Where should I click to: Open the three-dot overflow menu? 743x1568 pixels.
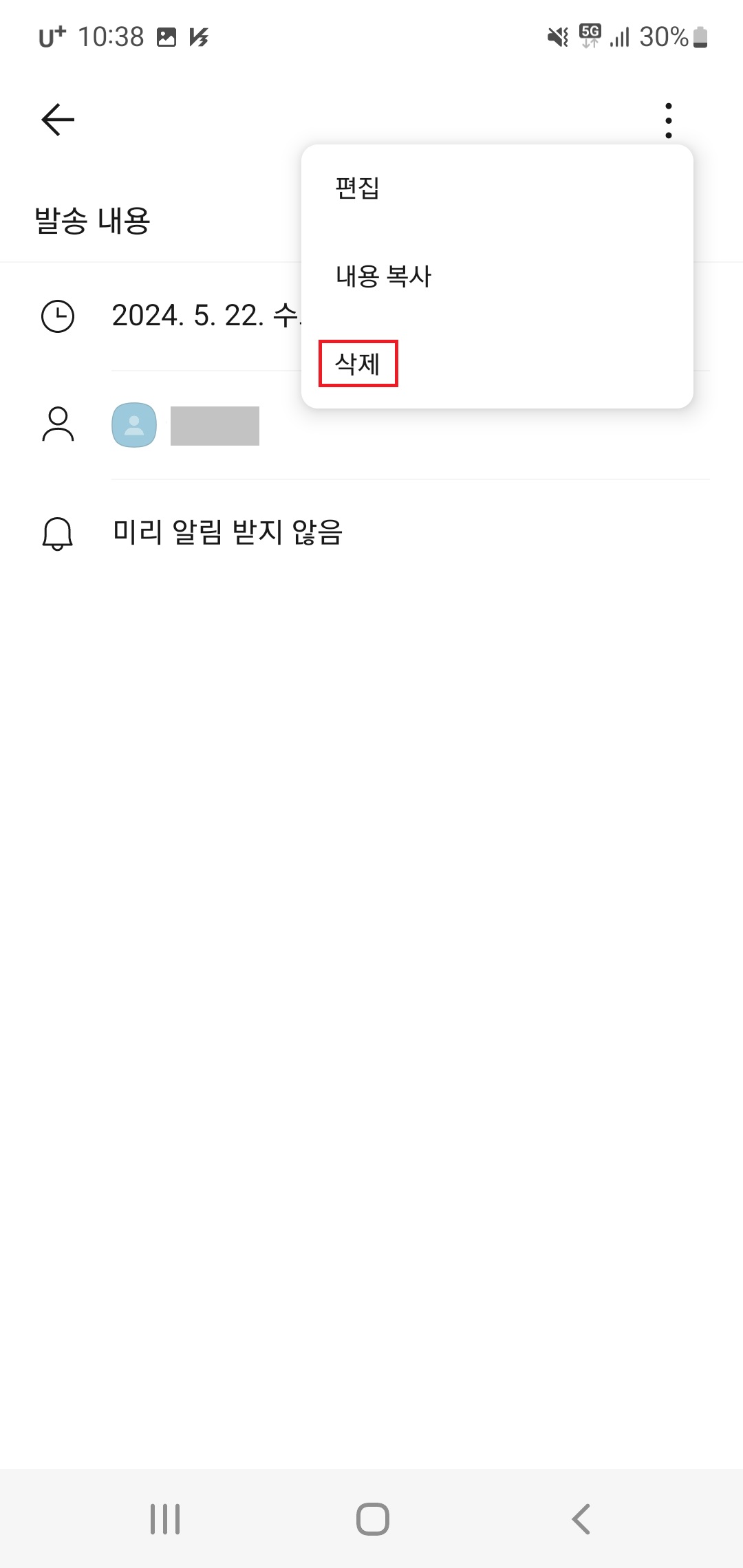click(x=668, y=118)
